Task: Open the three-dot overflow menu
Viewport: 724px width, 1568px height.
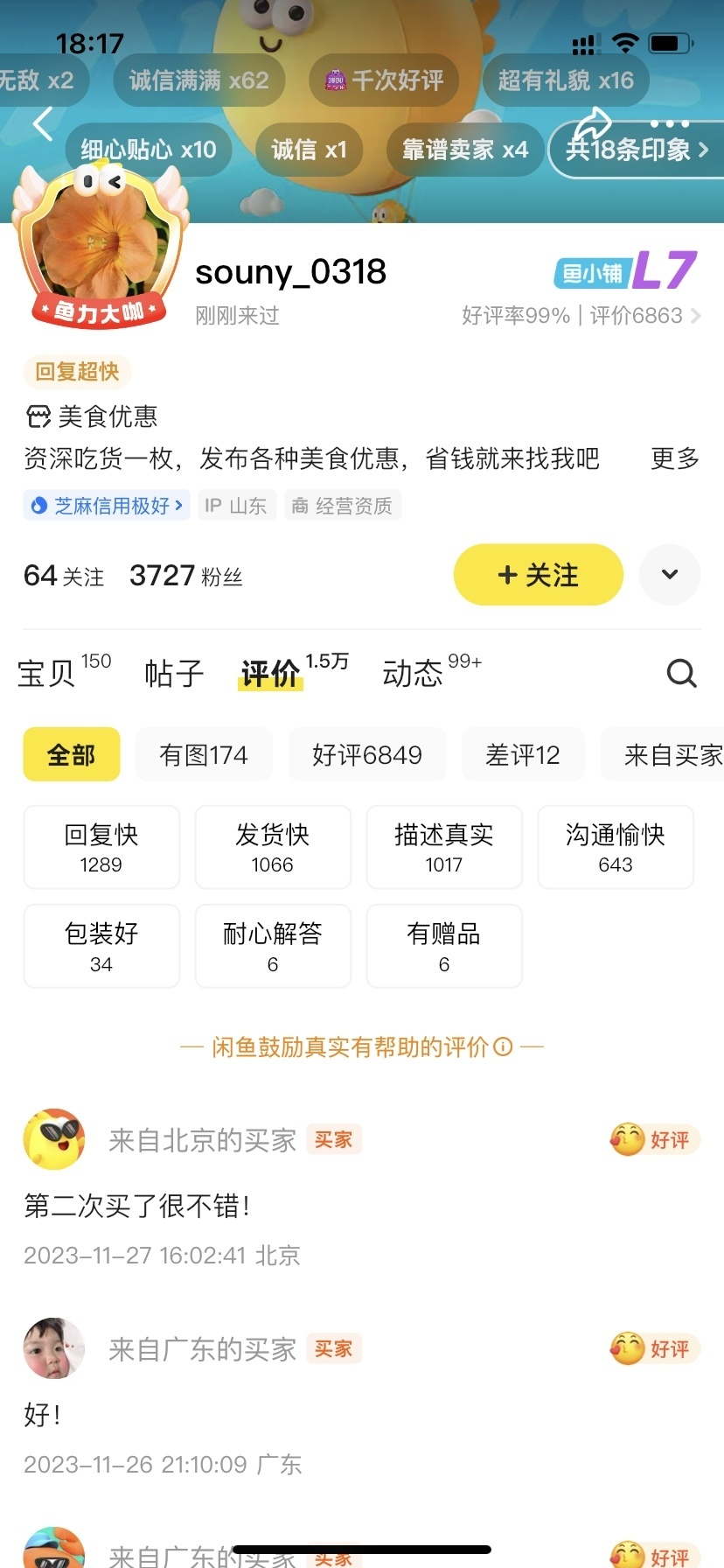Action: tap(670, 123)
